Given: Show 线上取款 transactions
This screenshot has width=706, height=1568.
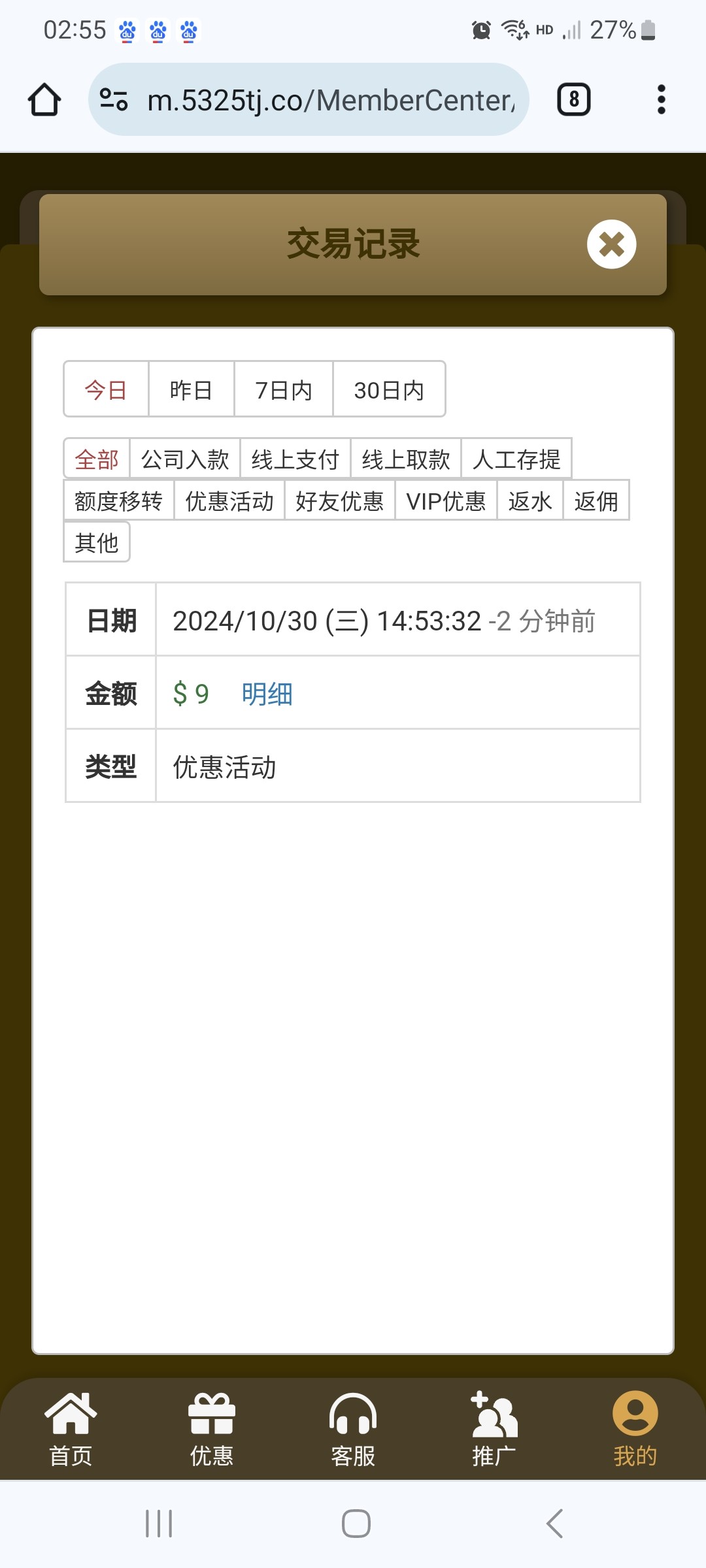Looking at the screenshot, I should coord(406,459).
